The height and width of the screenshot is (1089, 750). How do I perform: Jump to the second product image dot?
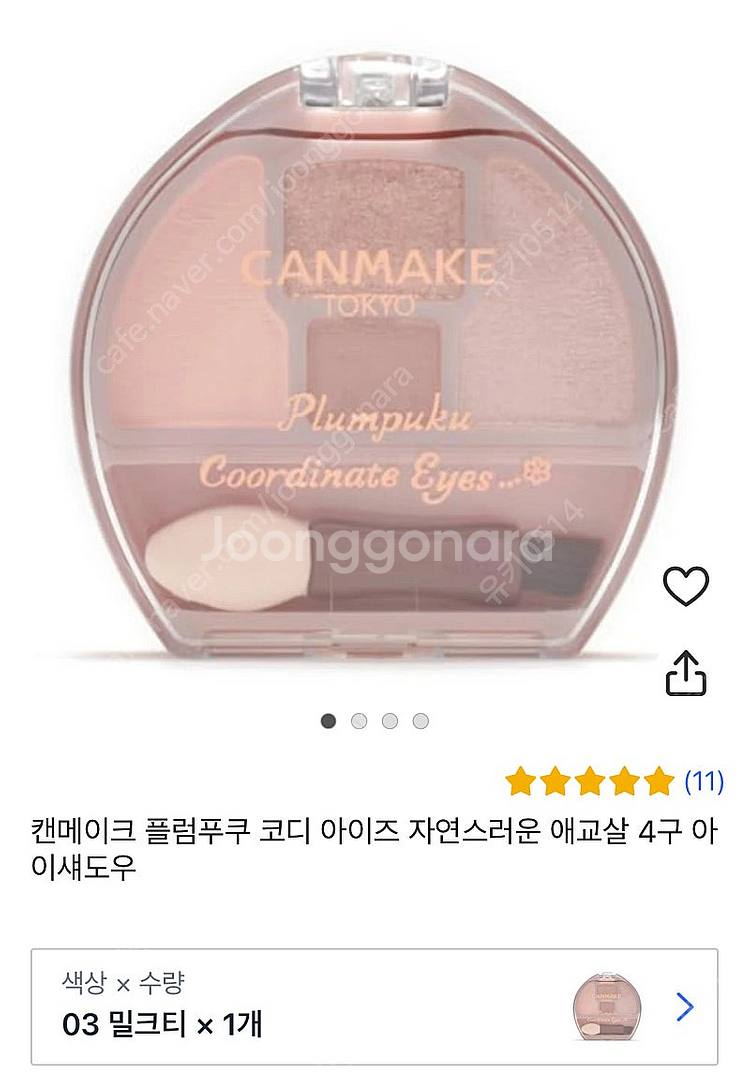point(359,721)
